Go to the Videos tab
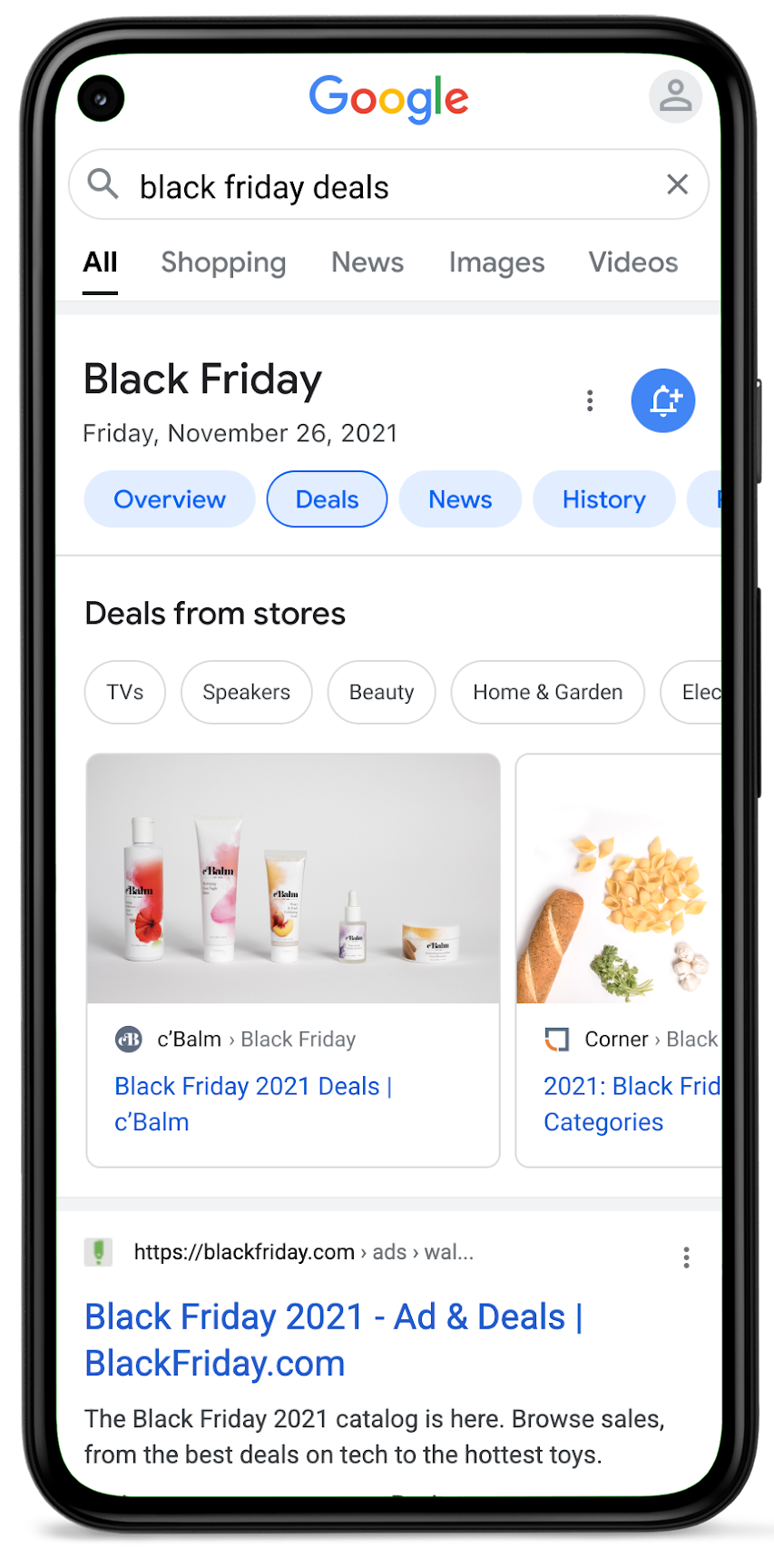 pyautogui.click(x=632, y=262)
